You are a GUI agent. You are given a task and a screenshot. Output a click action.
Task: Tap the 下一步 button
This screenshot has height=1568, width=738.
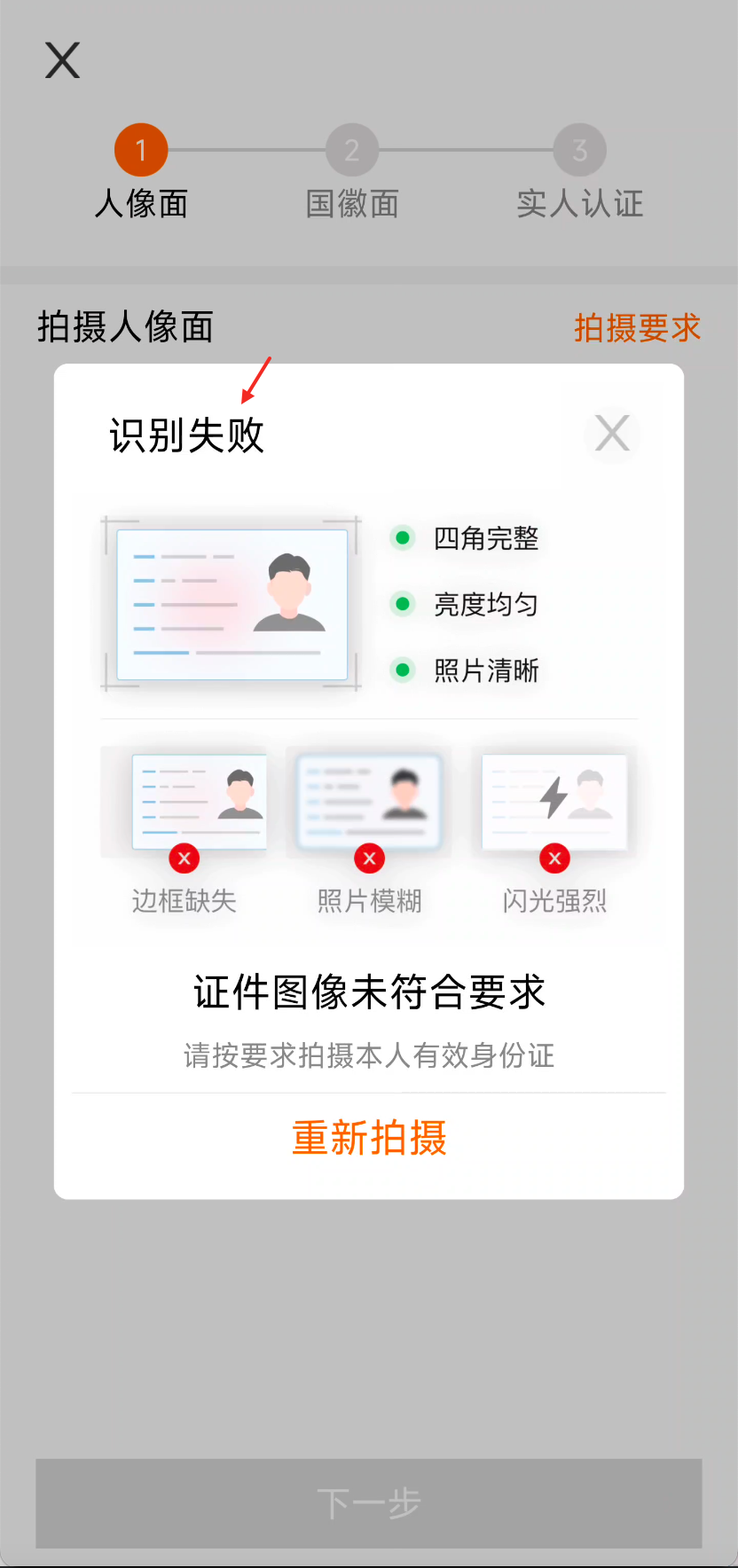click(x=369, y=1503)
